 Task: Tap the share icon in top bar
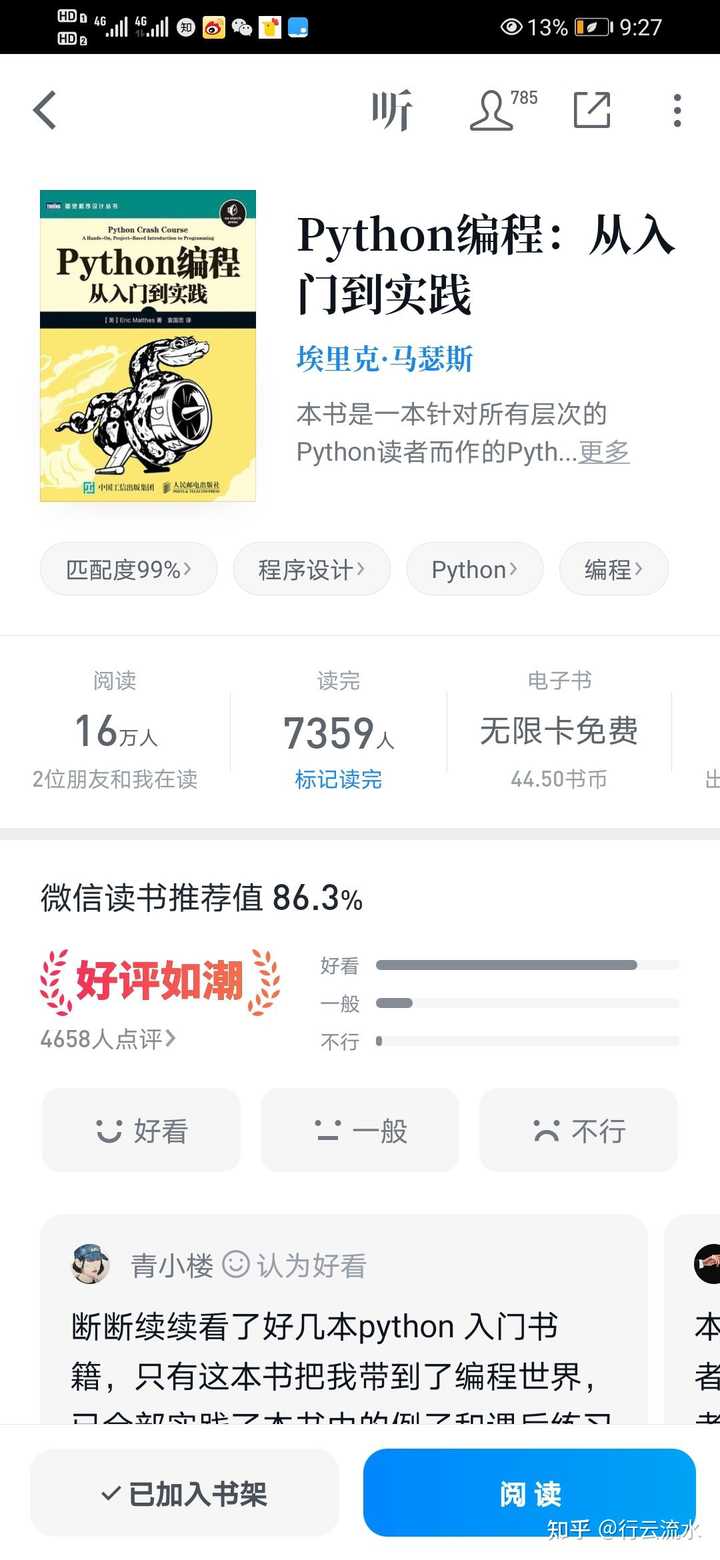(591, 112)
